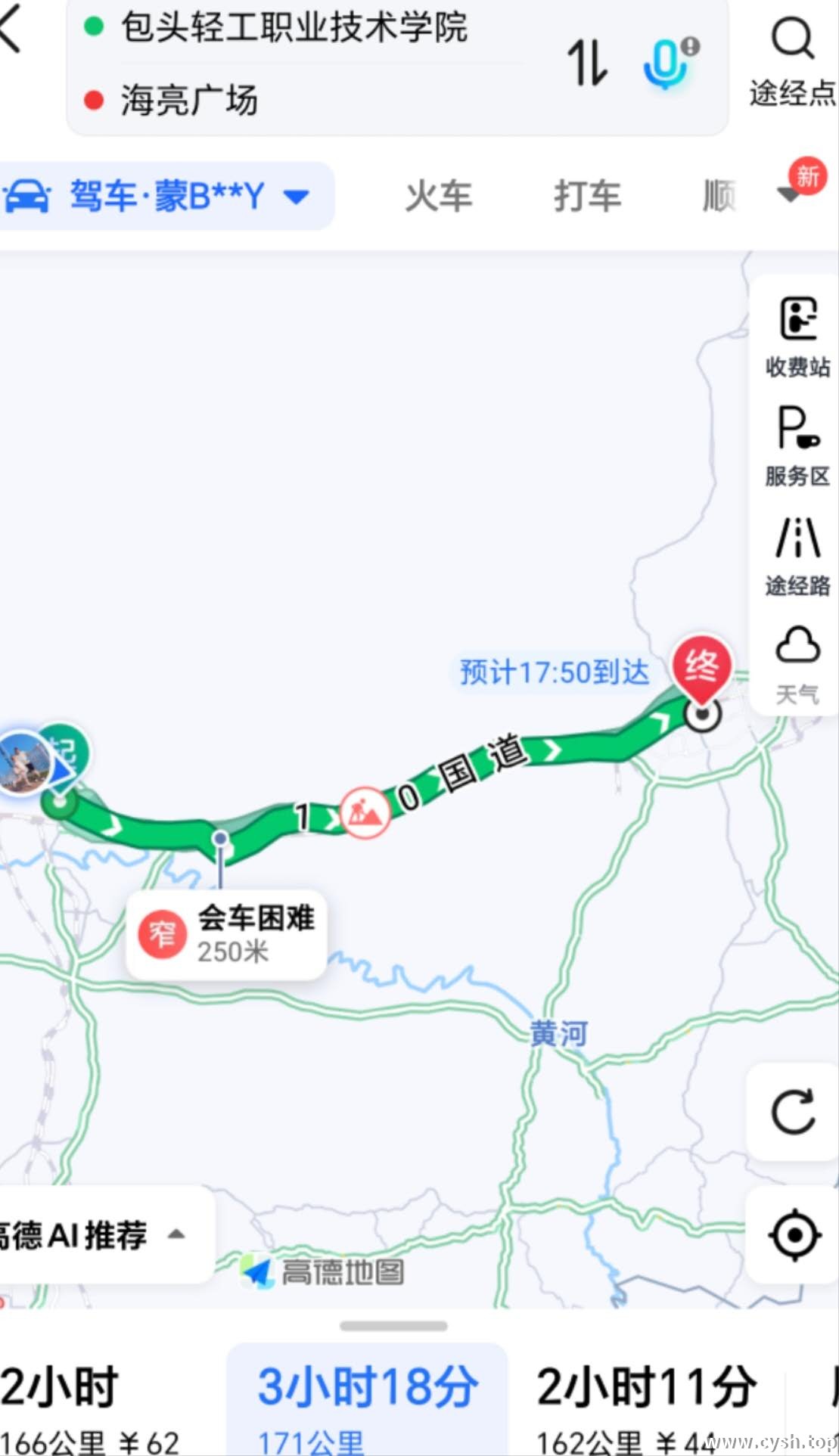This screenshot has height=1456, width=839.
Task: Switch to the 打车 tab
Action: (588, 197)
